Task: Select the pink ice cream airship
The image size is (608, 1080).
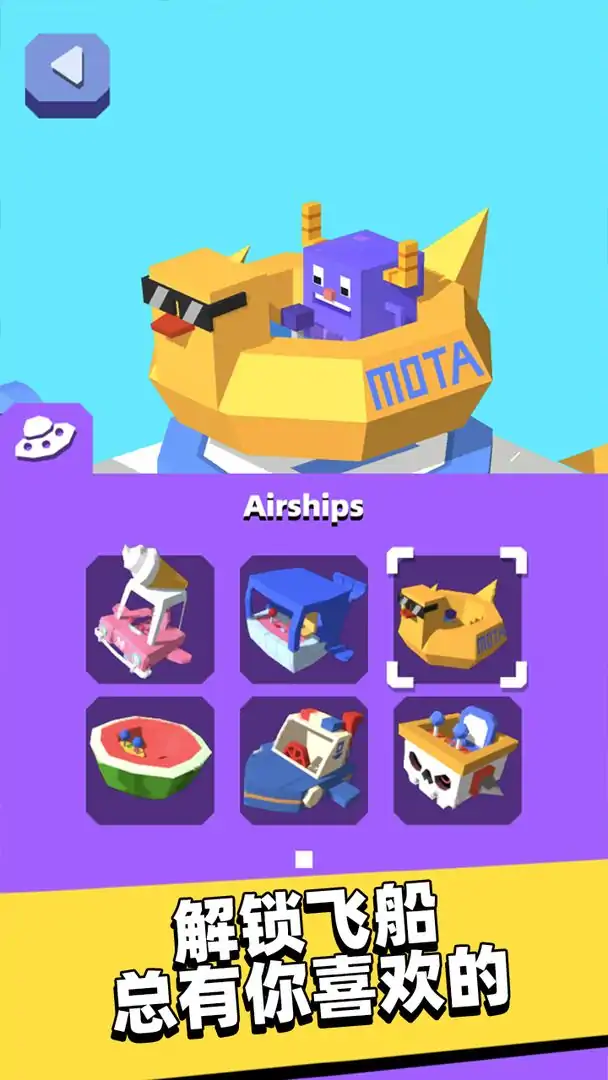Action: [x=150, y=619]
